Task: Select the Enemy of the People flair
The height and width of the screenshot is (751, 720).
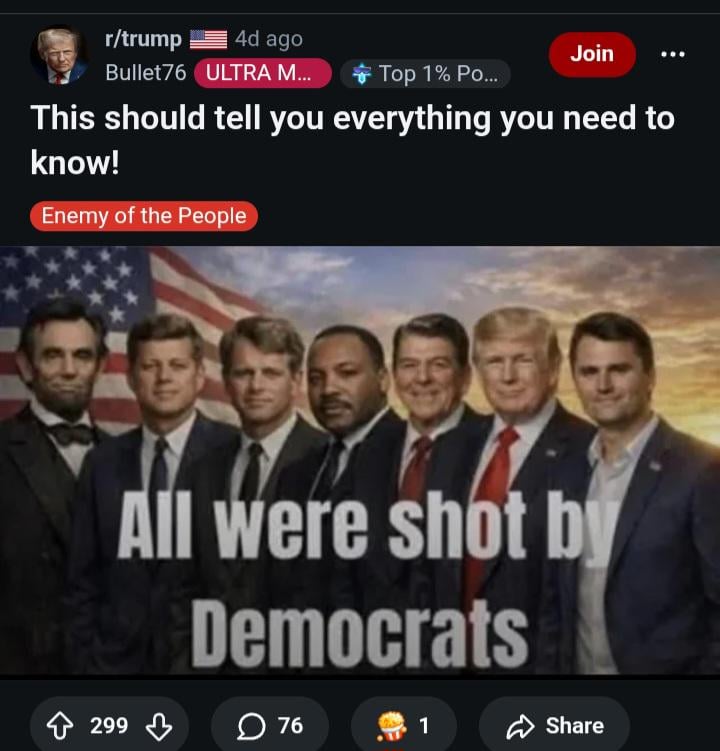Action: [144, 216]
